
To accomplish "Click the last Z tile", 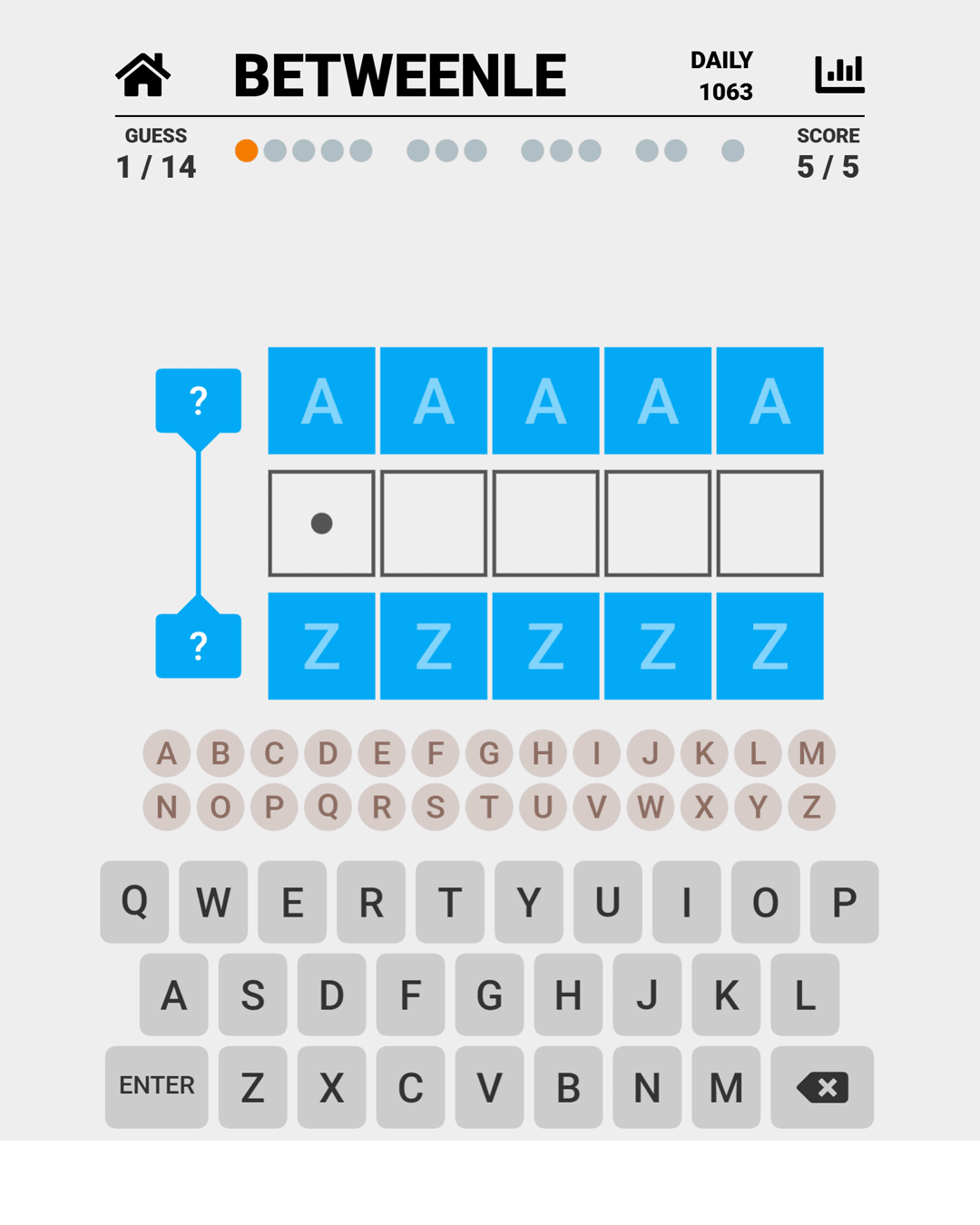I will (769, 646).
